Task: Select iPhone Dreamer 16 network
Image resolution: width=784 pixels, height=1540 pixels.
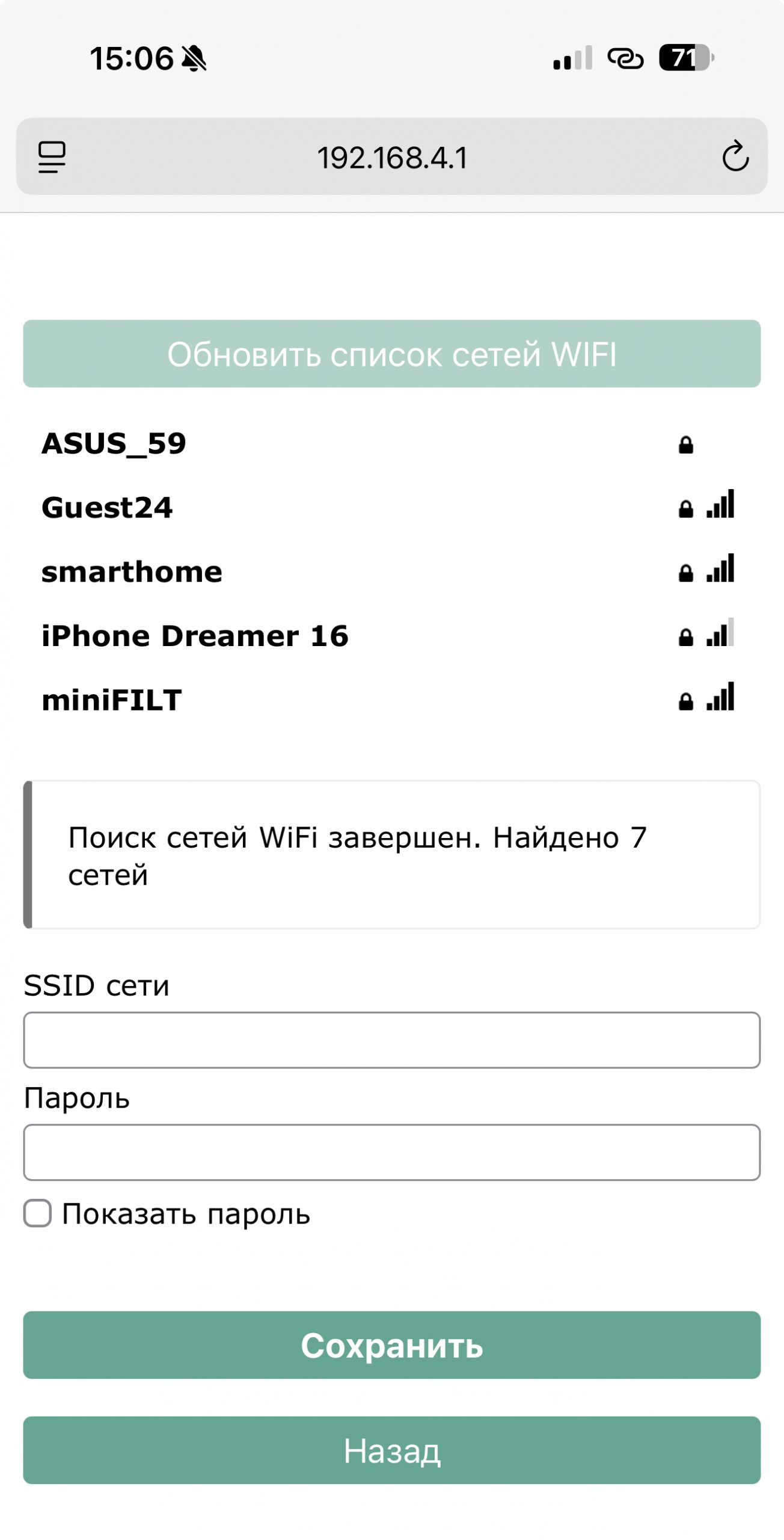Action: click(x=195, y=636)
